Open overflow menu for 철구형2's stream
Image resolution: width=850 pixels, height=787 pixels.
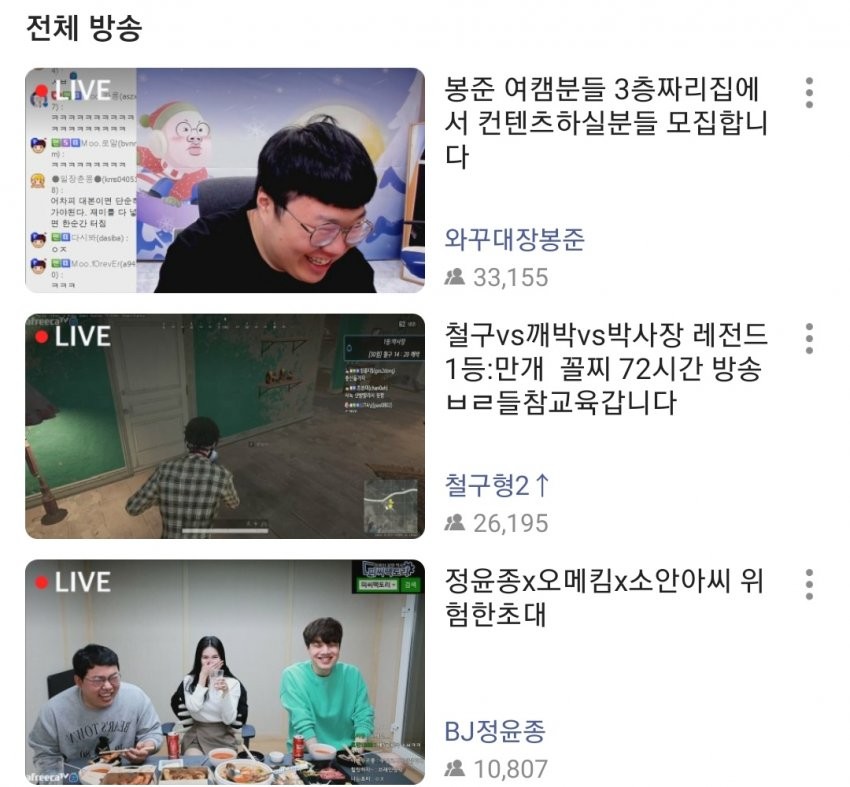tap(809, 338)
